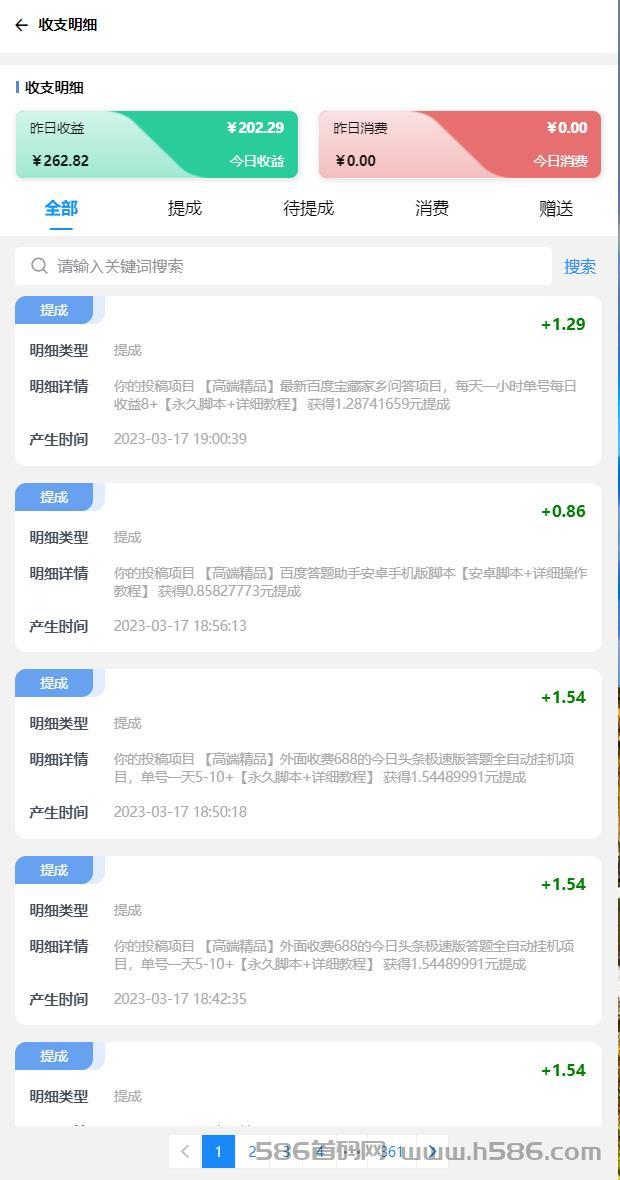Jump to page 361 in pagination
620x1180 pixels.
point(391,1151)
